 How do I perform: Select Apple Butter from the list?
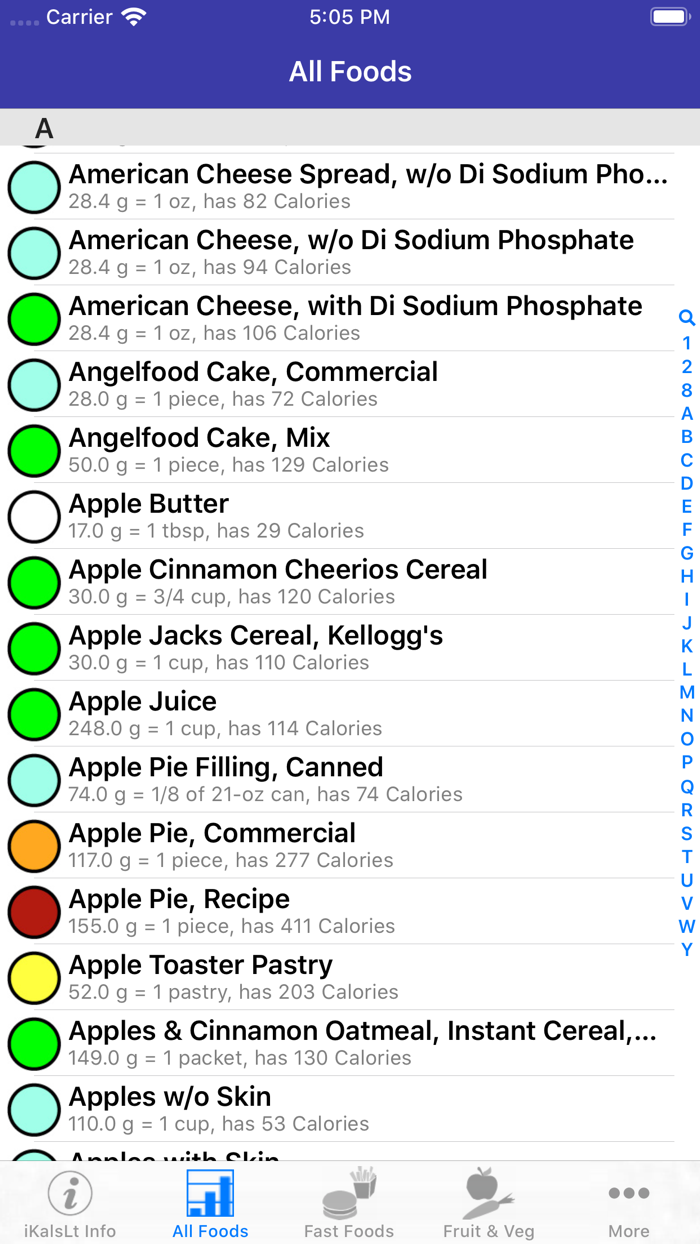coord(340,516)
